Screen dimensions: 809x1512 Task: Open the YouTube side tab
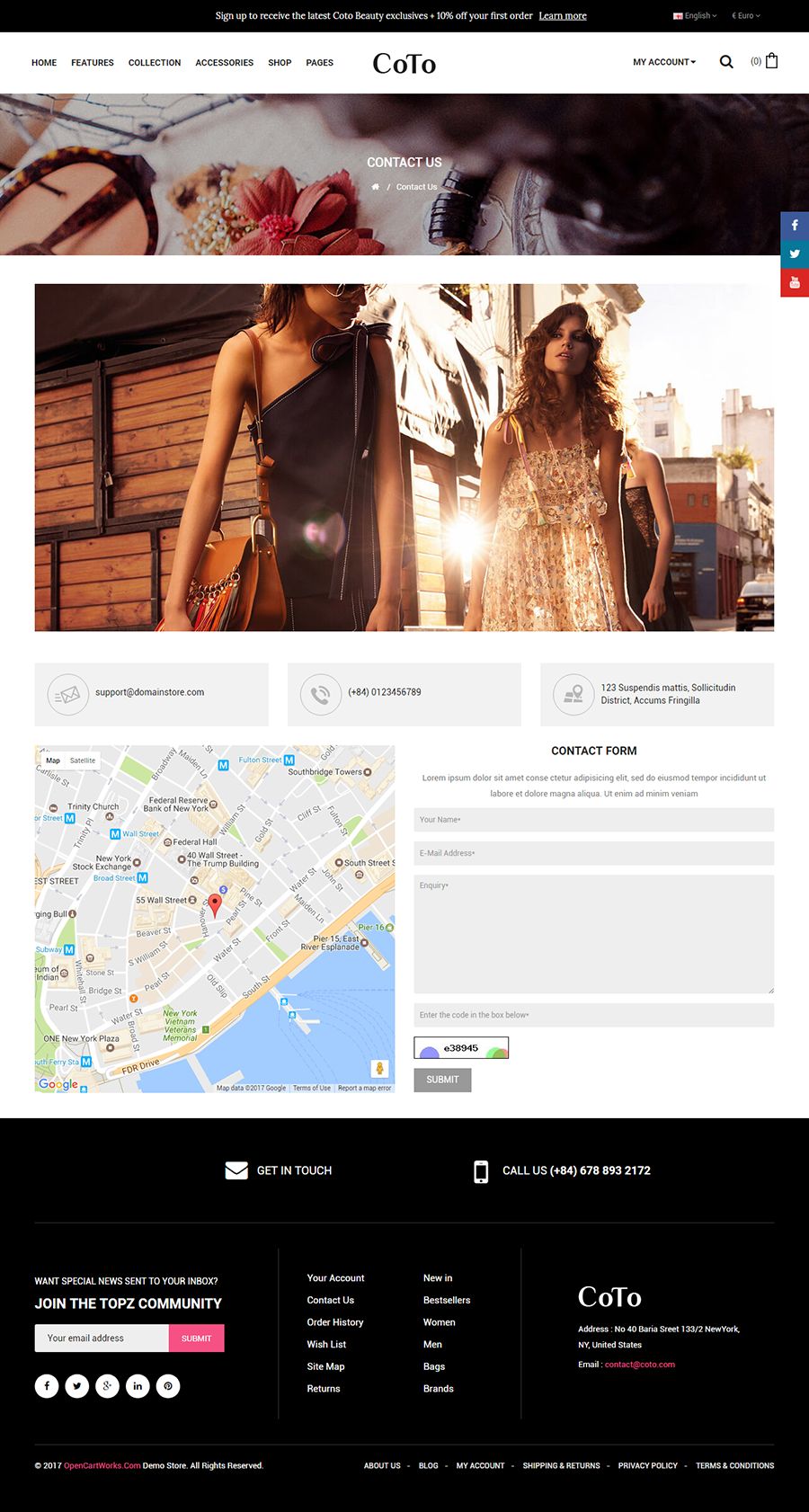pos(795,282)
